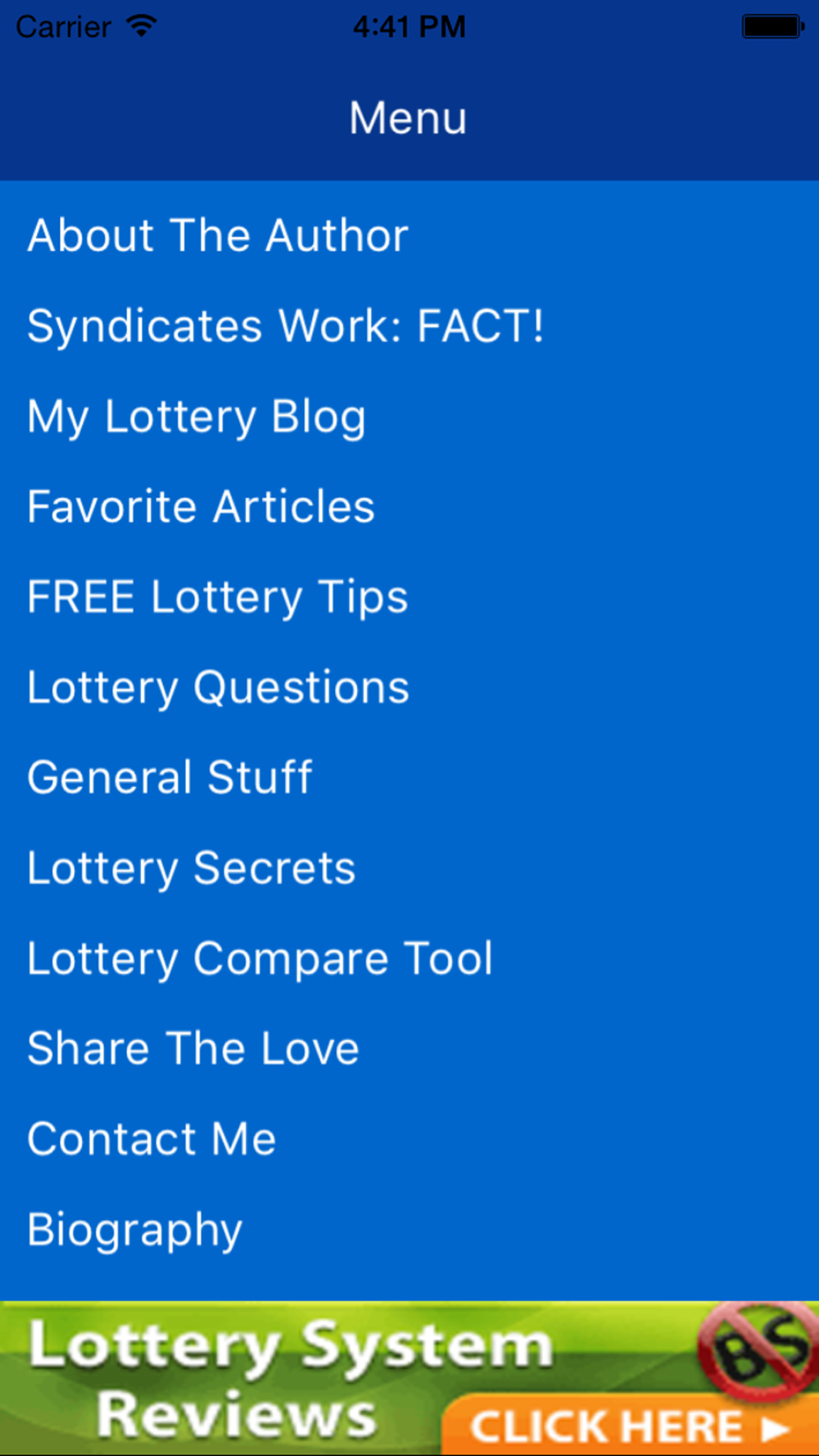Open the Contact Me page
The height and width of the screenshot is (1456, 819).
pos(409,1139)
